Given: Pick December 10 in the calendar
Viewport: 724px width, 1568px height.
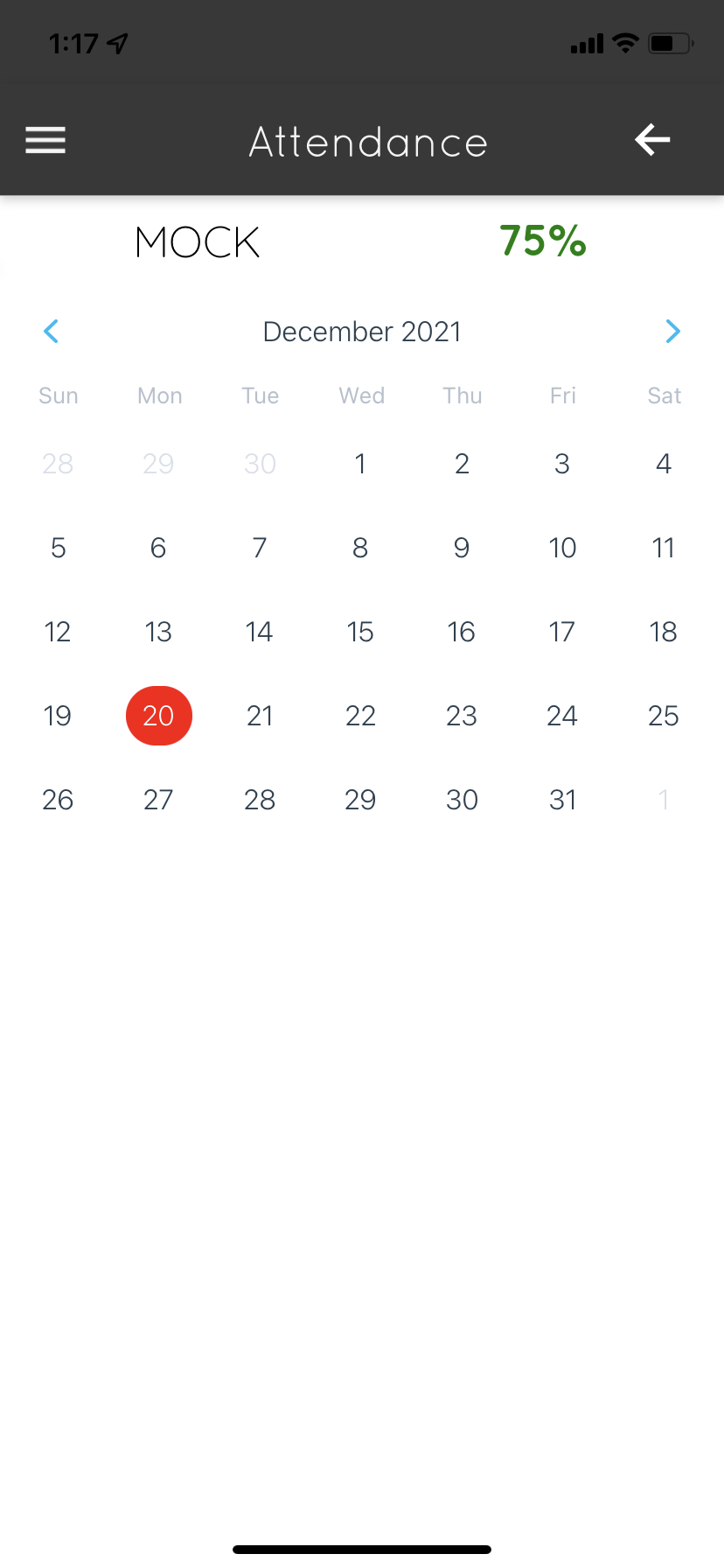Looking at the screenshot, I should click(562, 548).
